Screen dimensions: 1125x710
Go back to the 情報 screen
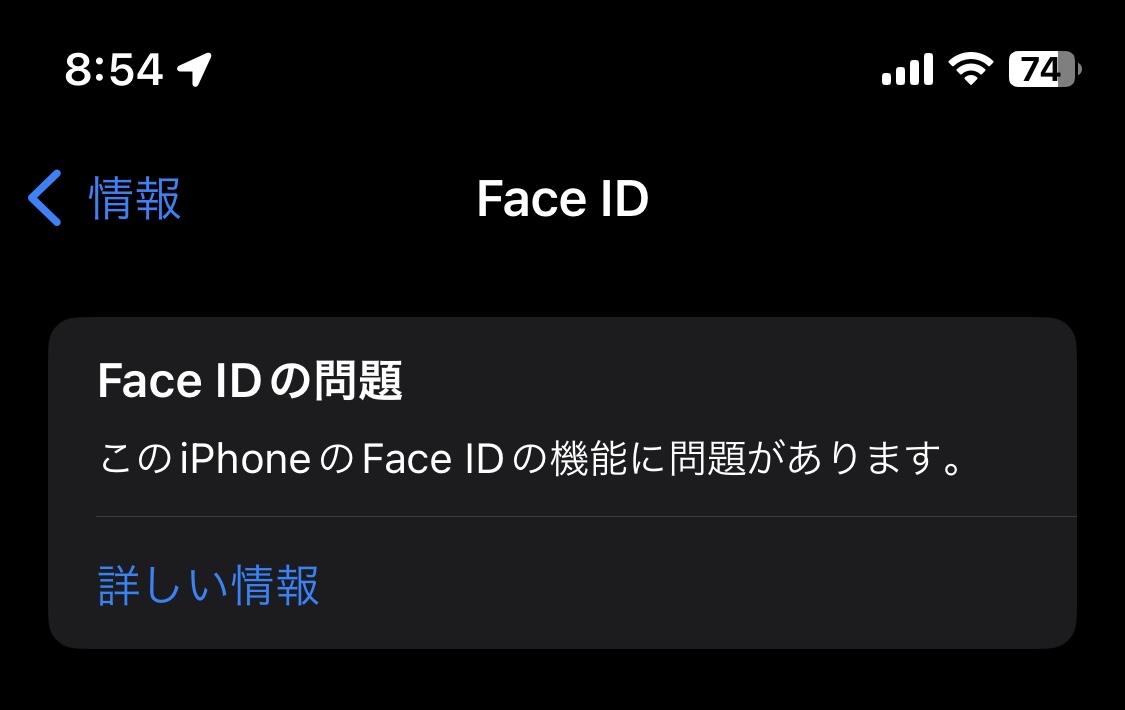(105, 198)
